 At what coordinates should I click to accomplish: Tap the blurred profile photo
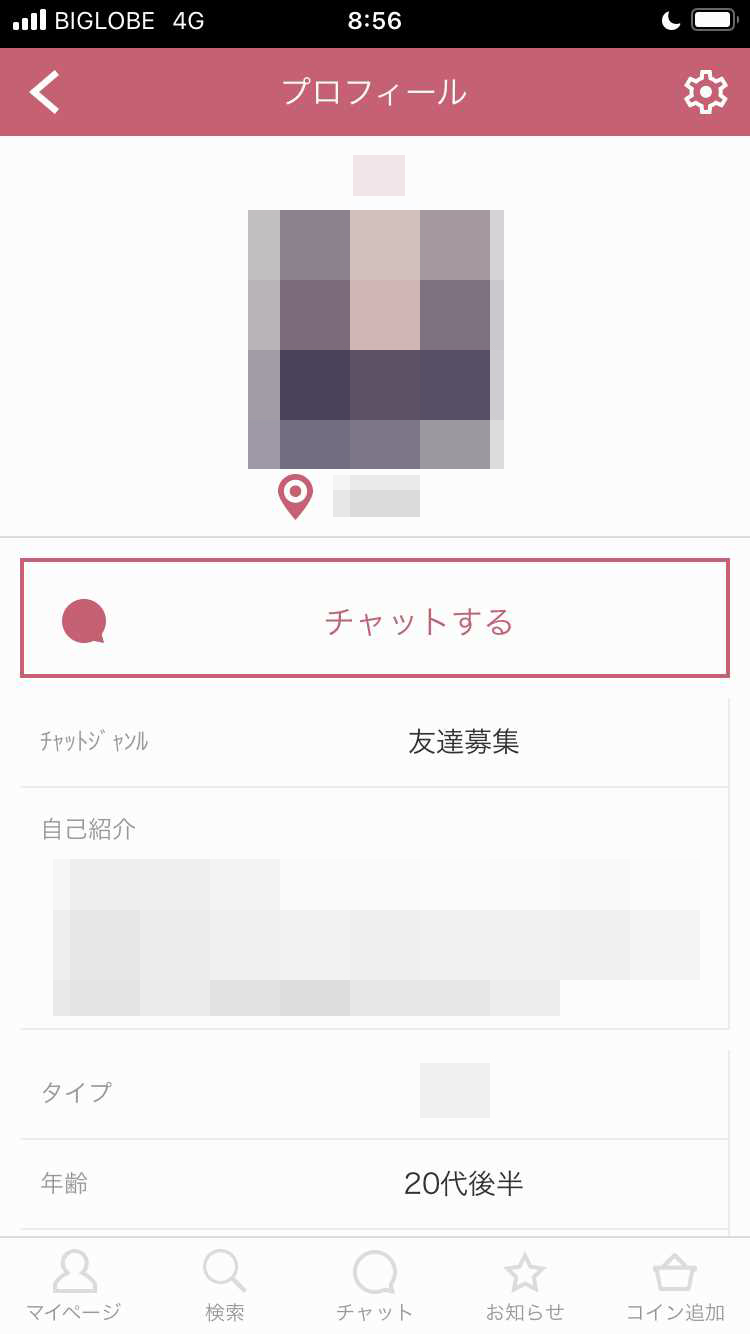coord(375,338)
